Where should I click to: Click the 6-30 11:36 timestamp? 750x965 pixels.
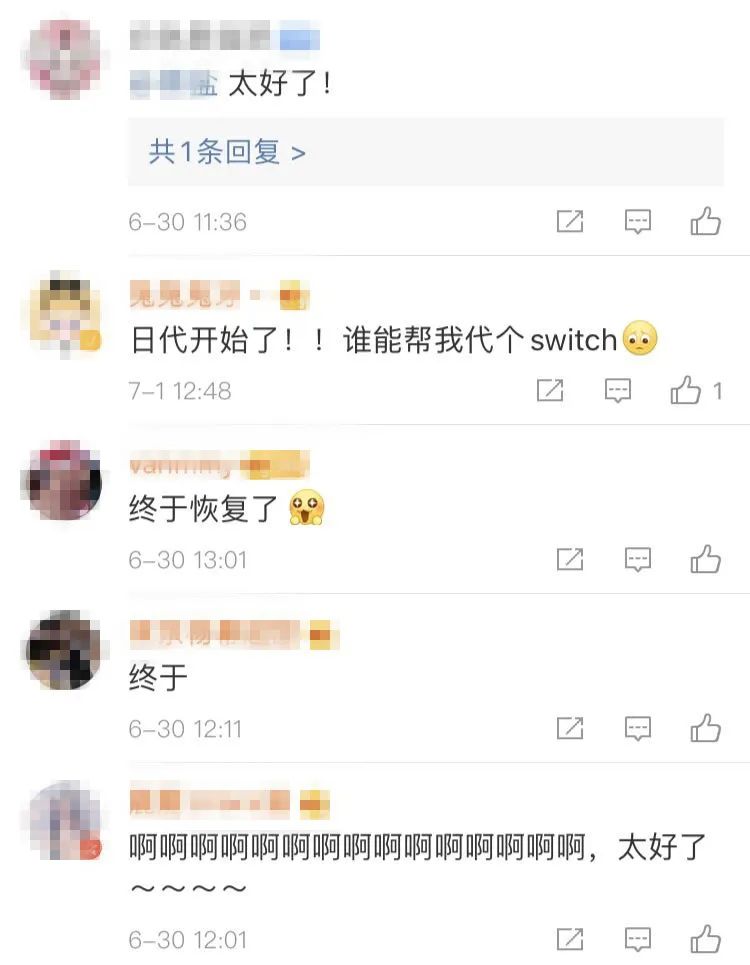click(x=190, y=222)
